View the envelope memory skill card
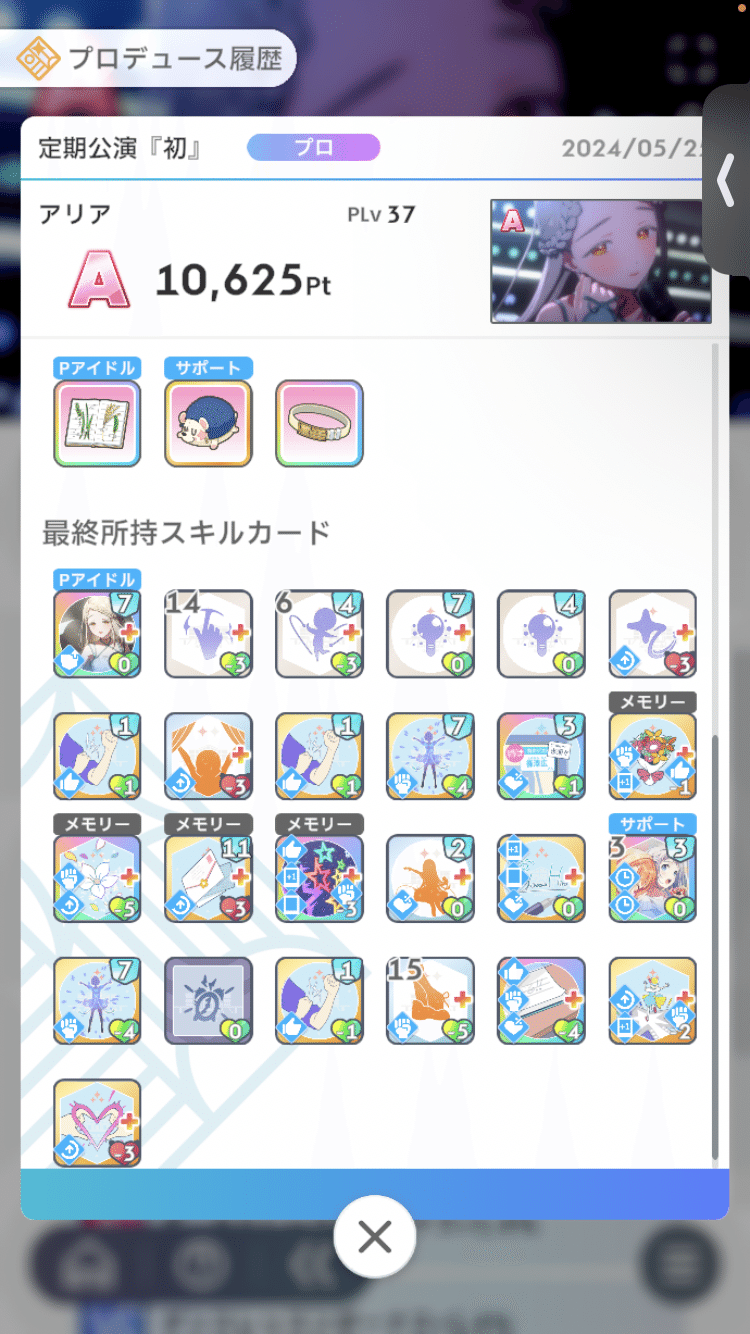Image resolution: width=750 pixels, height=1334 pixels. [x=208, y=879]
